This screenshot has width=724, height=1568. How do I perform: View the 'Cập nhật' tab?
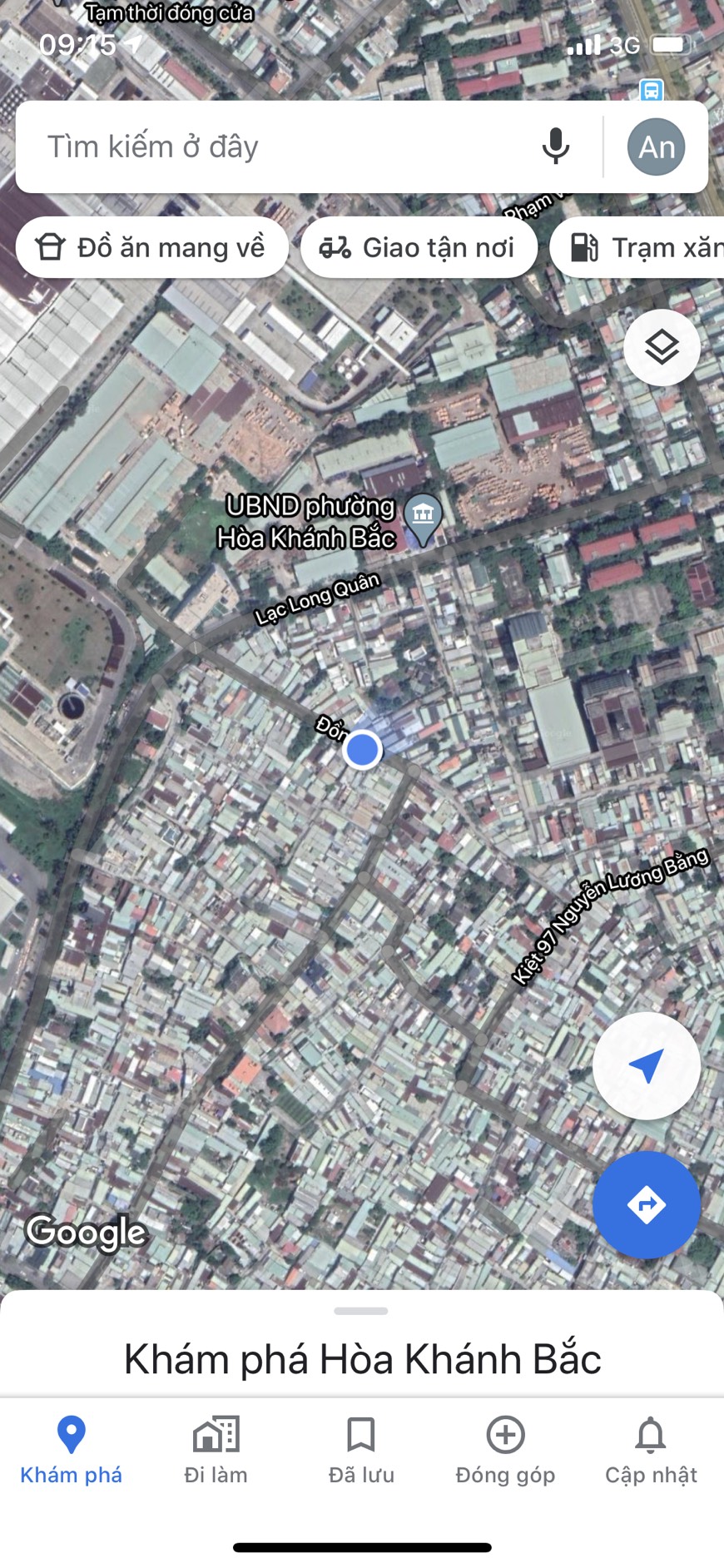click(x=651, y=1451)
